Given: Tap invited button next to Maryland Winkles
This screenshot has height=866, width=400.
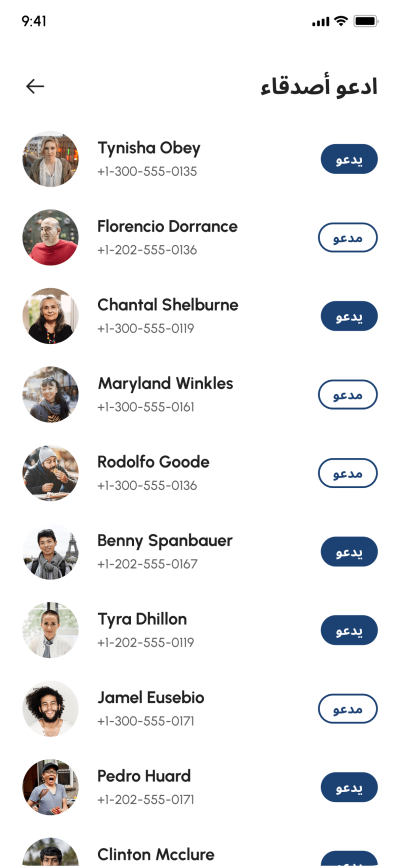Looking at the screenshot, I should tap(348, 394).
